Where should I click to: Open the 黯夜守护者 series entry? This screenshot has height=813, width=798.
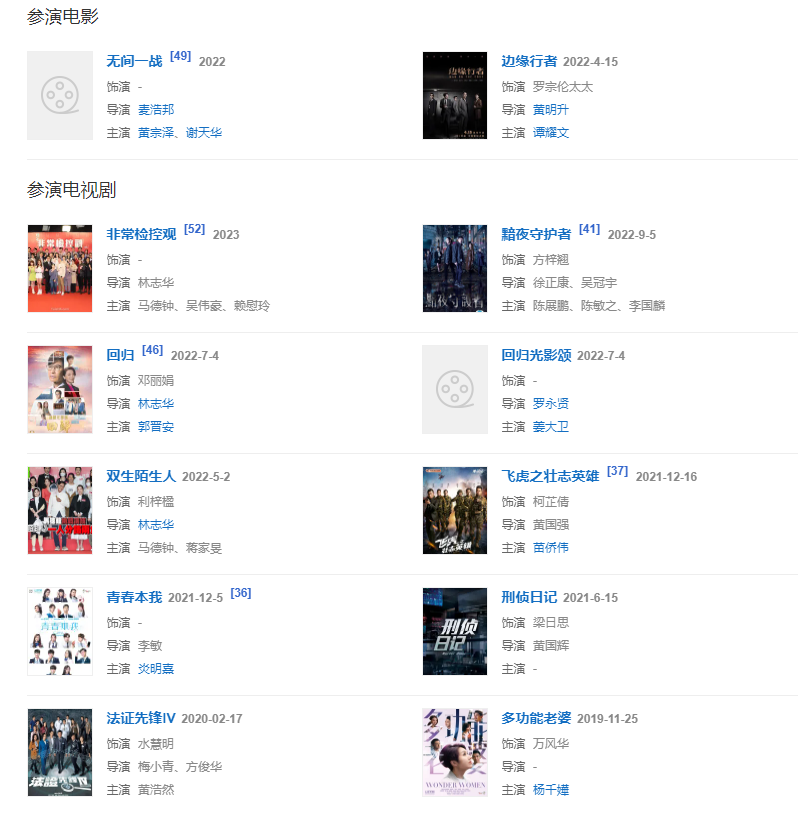pyautogui.click(x=536, y=235)
